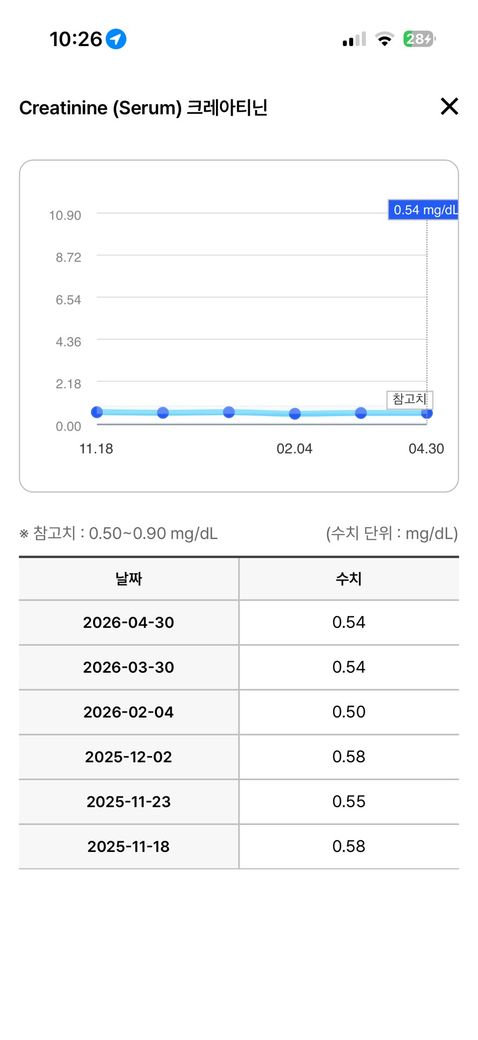
Task: Close the Creatinine (Serum) detail view
Action: (449, 106)
